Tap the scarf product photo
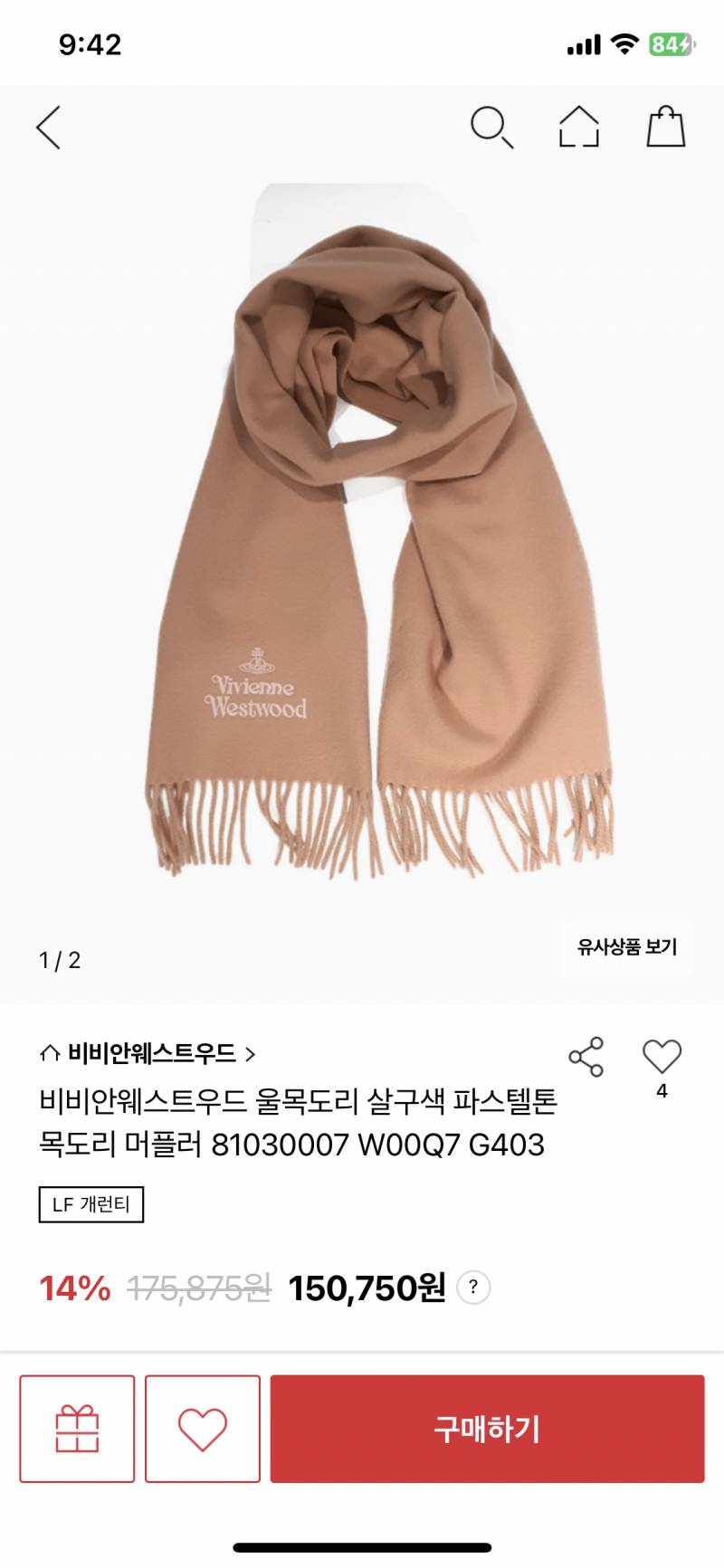This screenshot has width=724, height=1568. click(x=362, y=543)
